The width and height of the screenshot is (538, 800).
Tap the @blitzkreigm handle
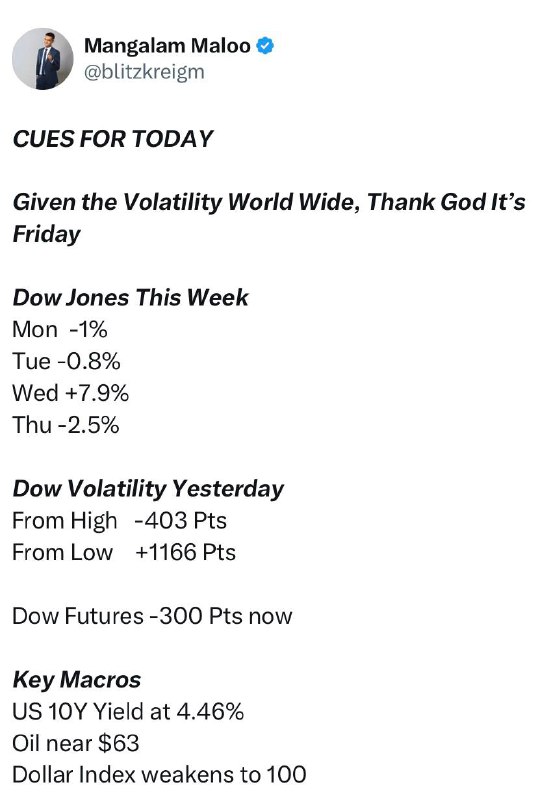[144, 72]
